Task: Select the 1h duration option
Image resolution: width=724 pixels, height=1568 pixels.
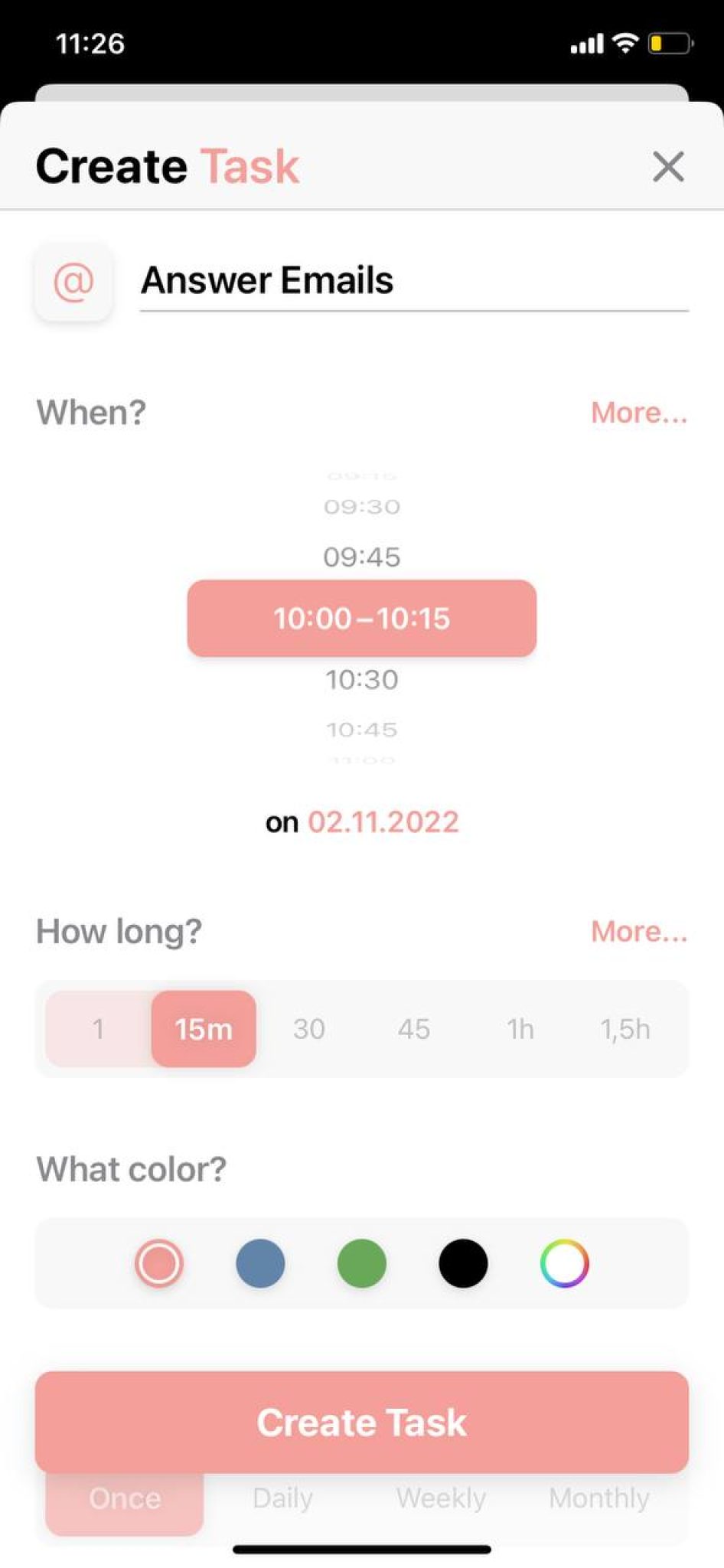Action: tap(519, 1029)
